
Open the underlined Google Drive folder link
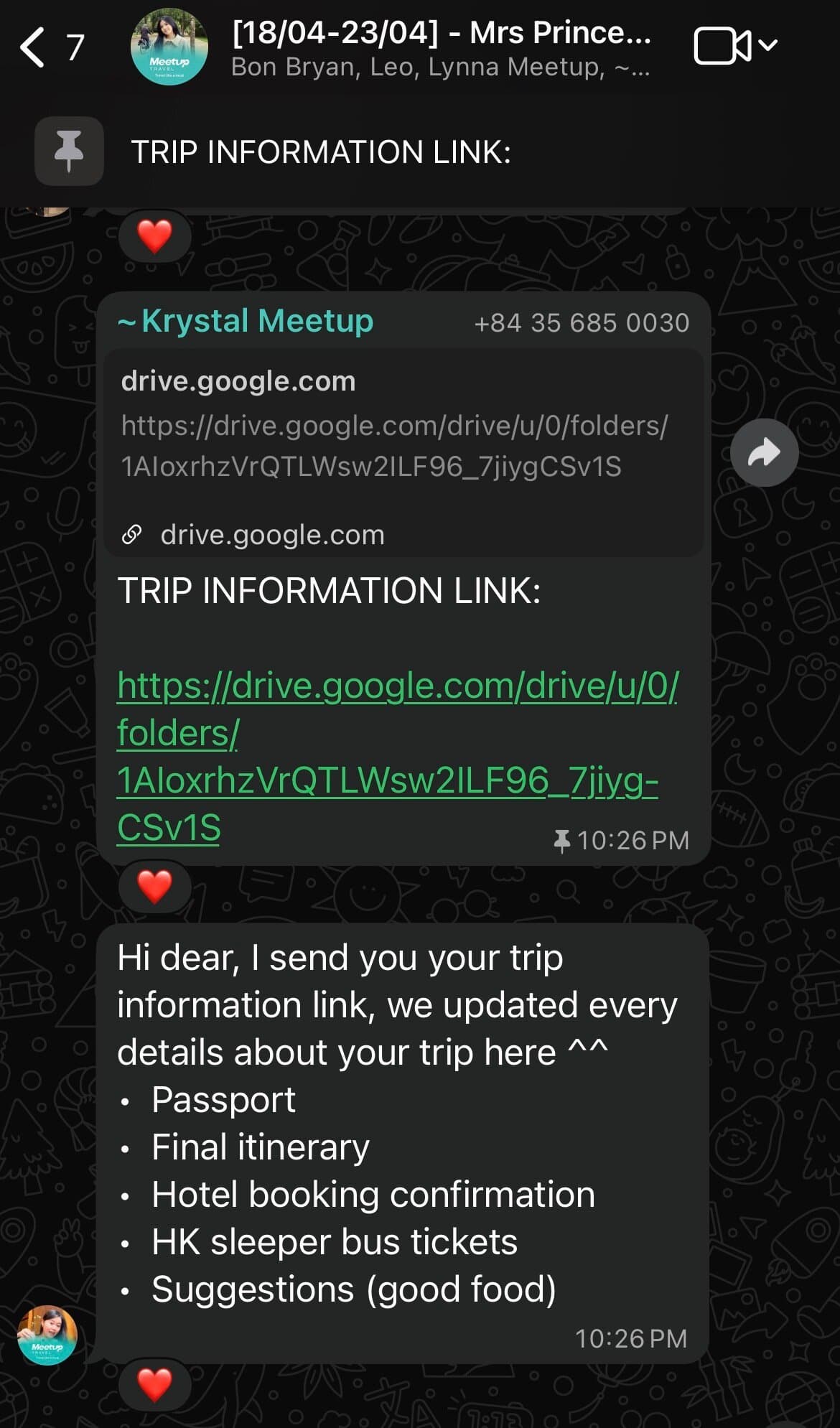[x=397, y=756]
